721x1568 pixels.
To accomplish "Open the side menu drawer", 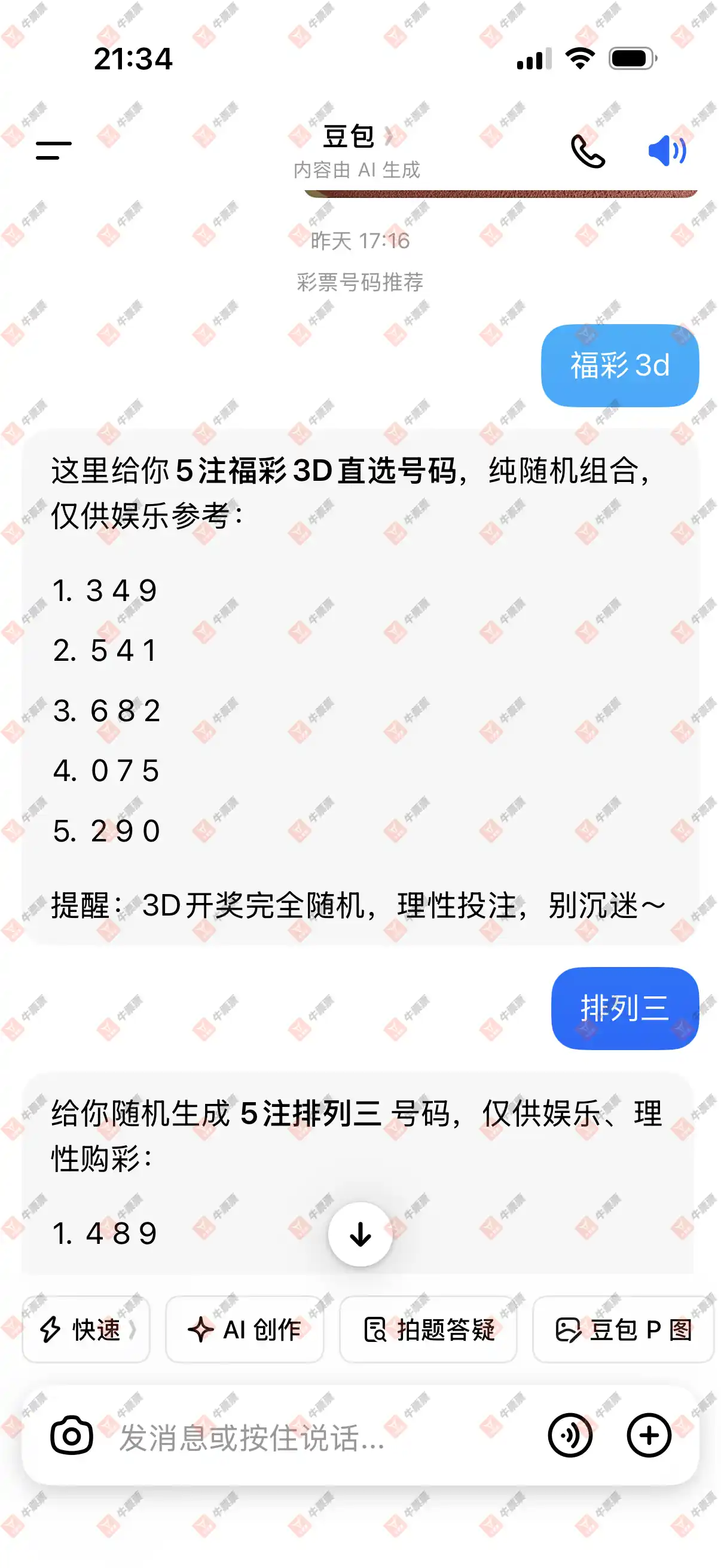I will pyautogui.click(x=54, y=150).
